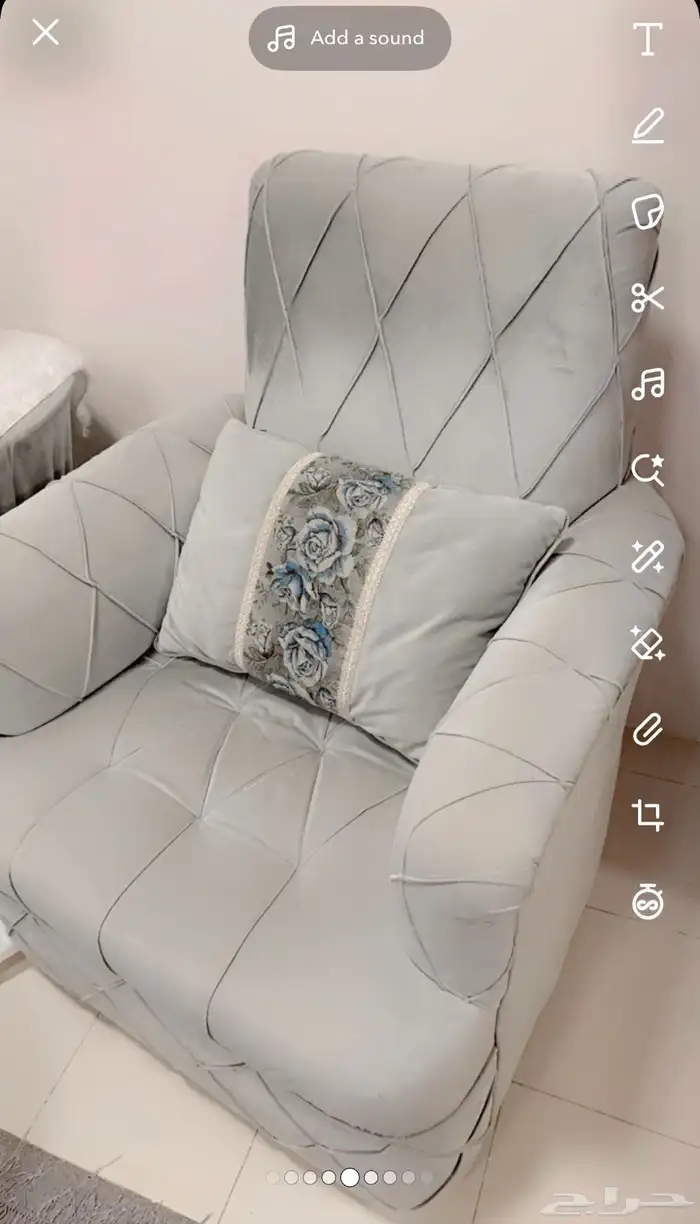Select the magic eraser tool
Viewport: 700px width, 1224px height.
click(648, 642)
